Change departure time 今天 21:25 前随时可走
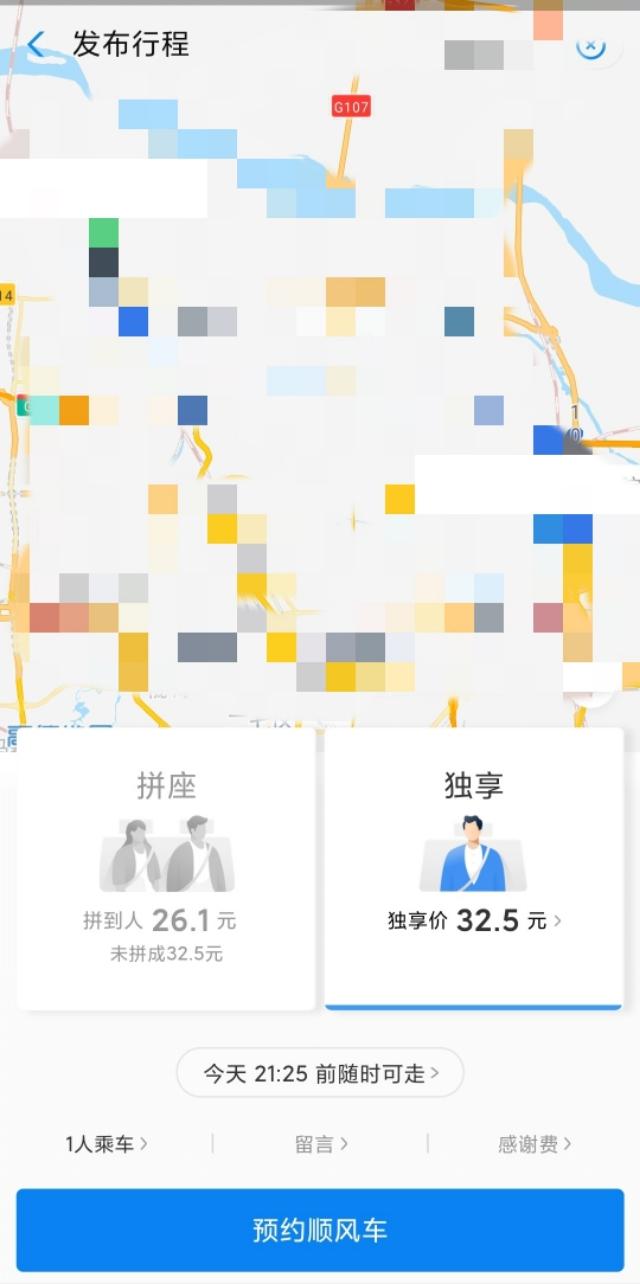 pyautogui.click(x=320, y=1073)
